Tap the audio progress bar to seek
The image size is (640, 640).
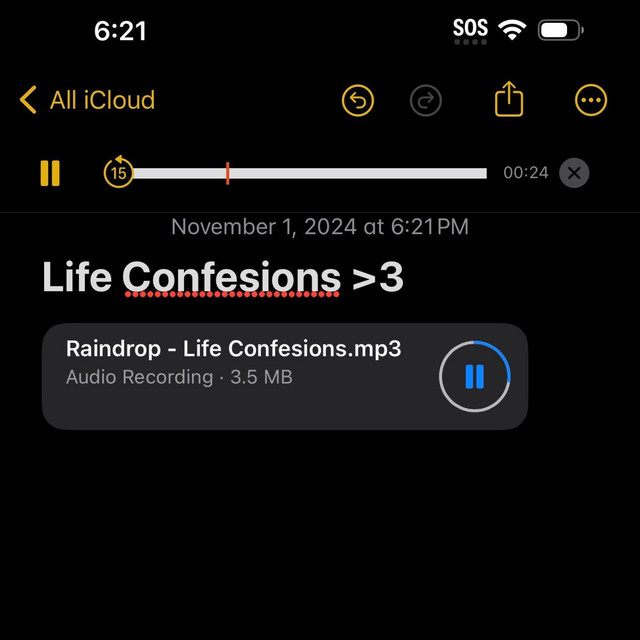coord(310,173)
